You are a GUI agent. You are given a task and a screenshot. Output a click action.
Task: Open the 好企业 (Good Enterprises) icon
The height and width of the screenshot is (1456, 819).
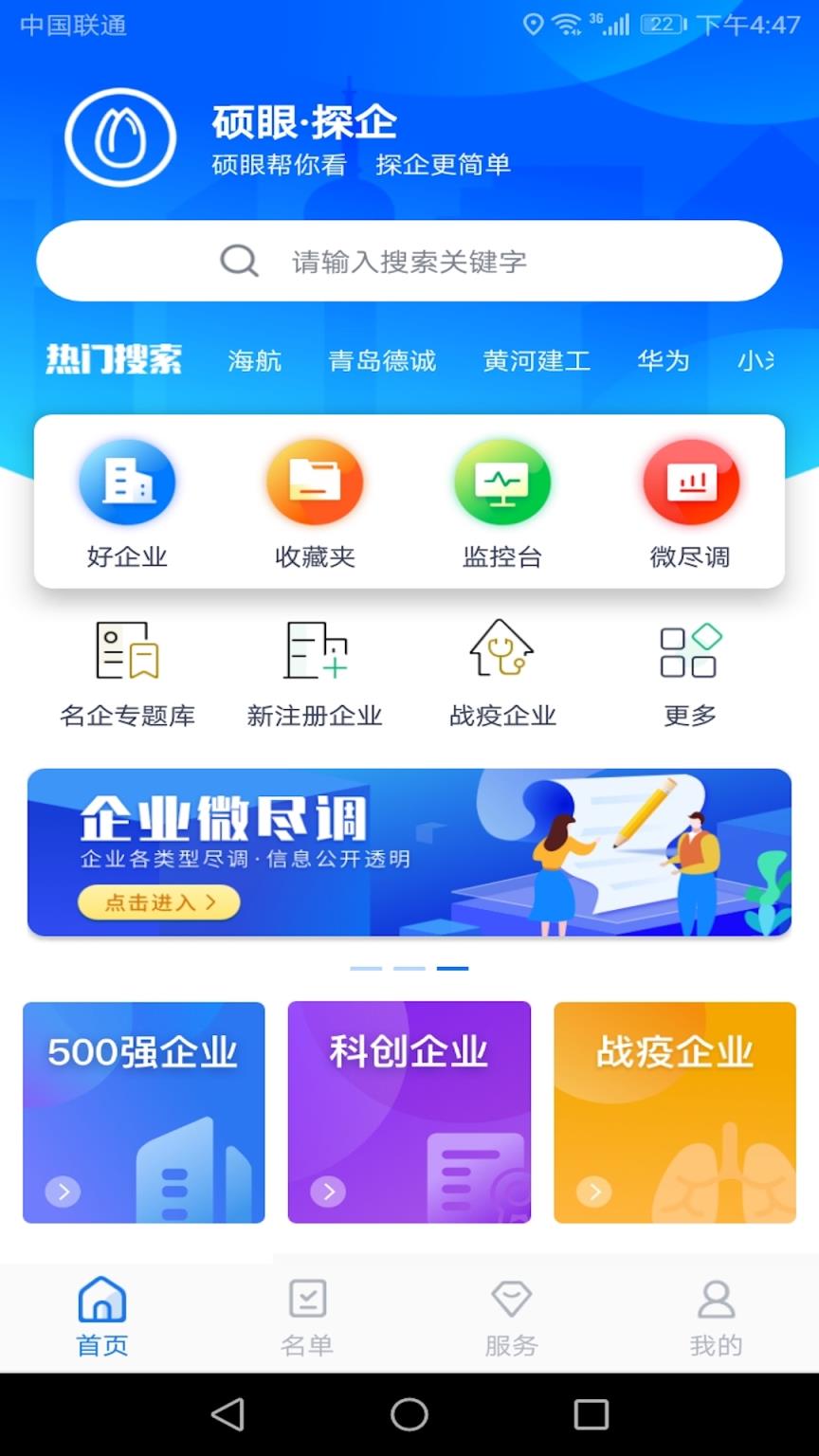click(x=126, y=482)
